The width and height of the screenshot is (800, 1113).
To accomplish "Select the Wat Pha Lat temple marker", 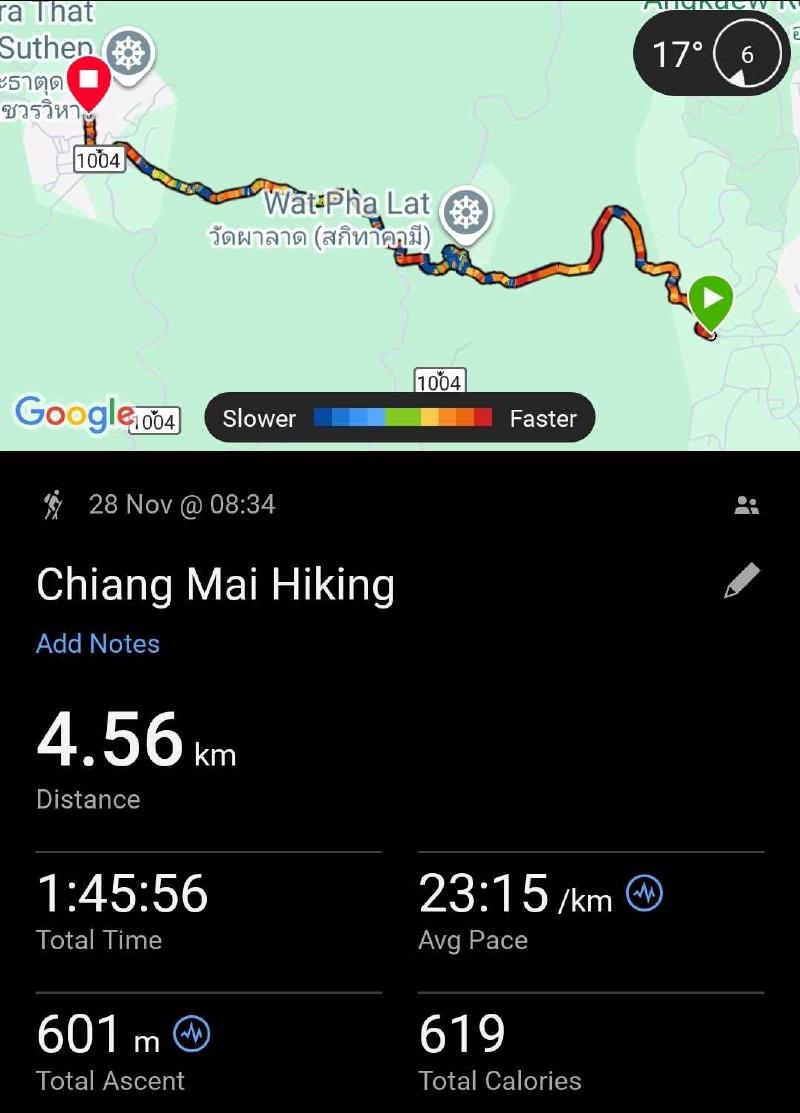I will click(466, 213).
